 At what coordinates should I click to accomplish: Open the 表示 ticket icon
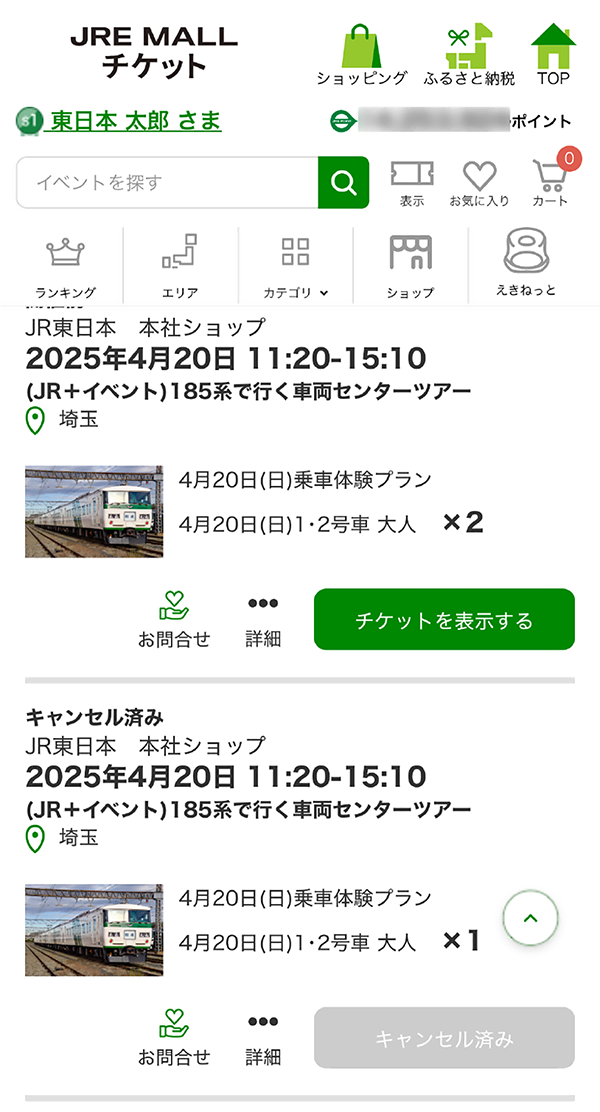pos(411,184)
